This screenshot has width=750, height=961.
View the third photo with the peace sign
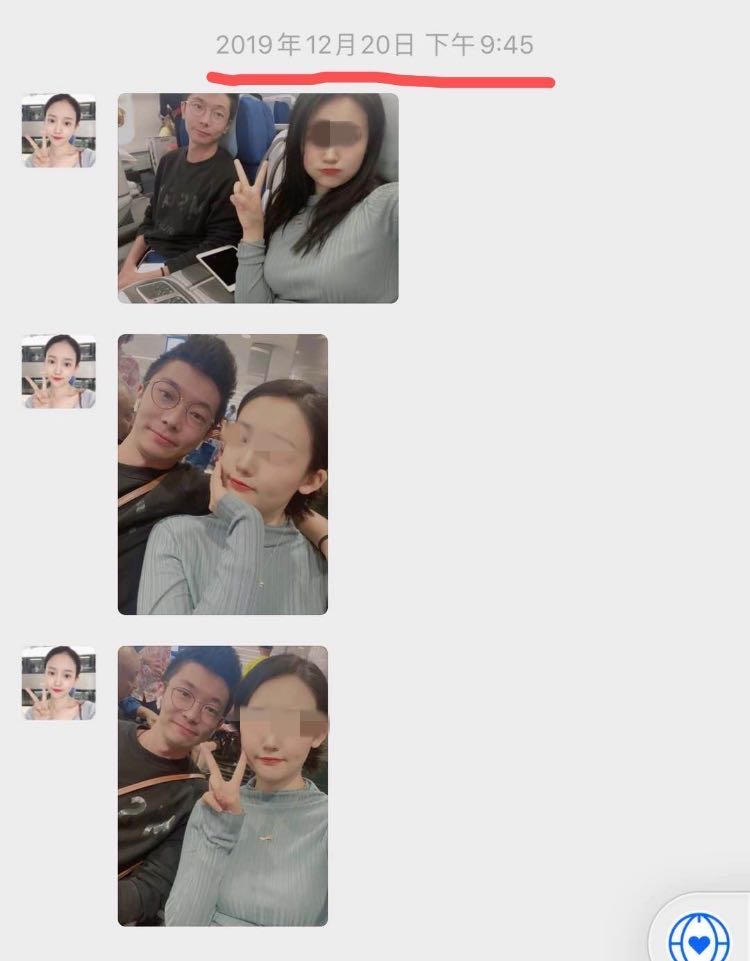[223, 785]
